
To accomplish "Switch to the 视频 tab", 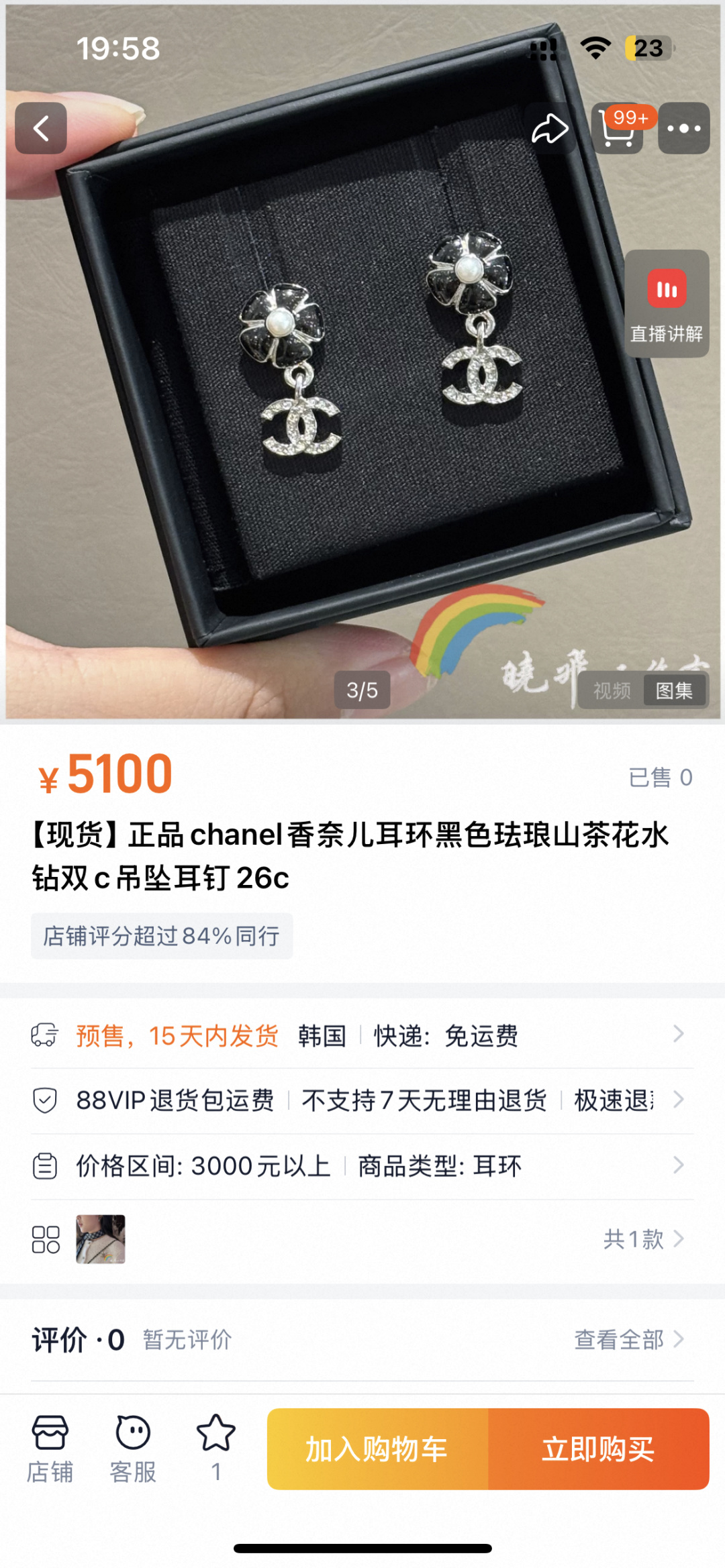I will point(612,690).
